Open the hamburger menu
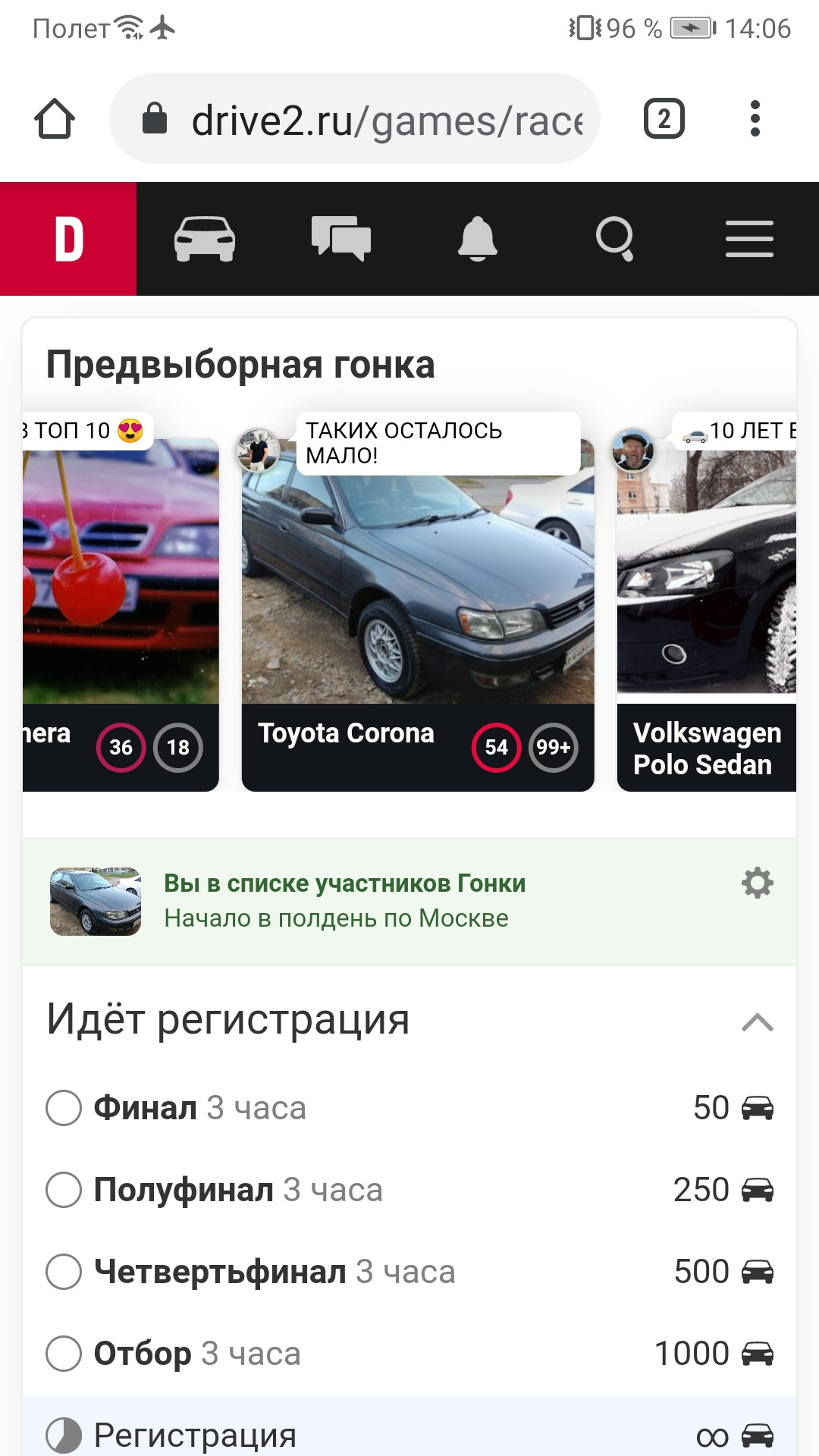Viewport: 819px width, 1456px height. pyautogui.click(x=749, y=237)
